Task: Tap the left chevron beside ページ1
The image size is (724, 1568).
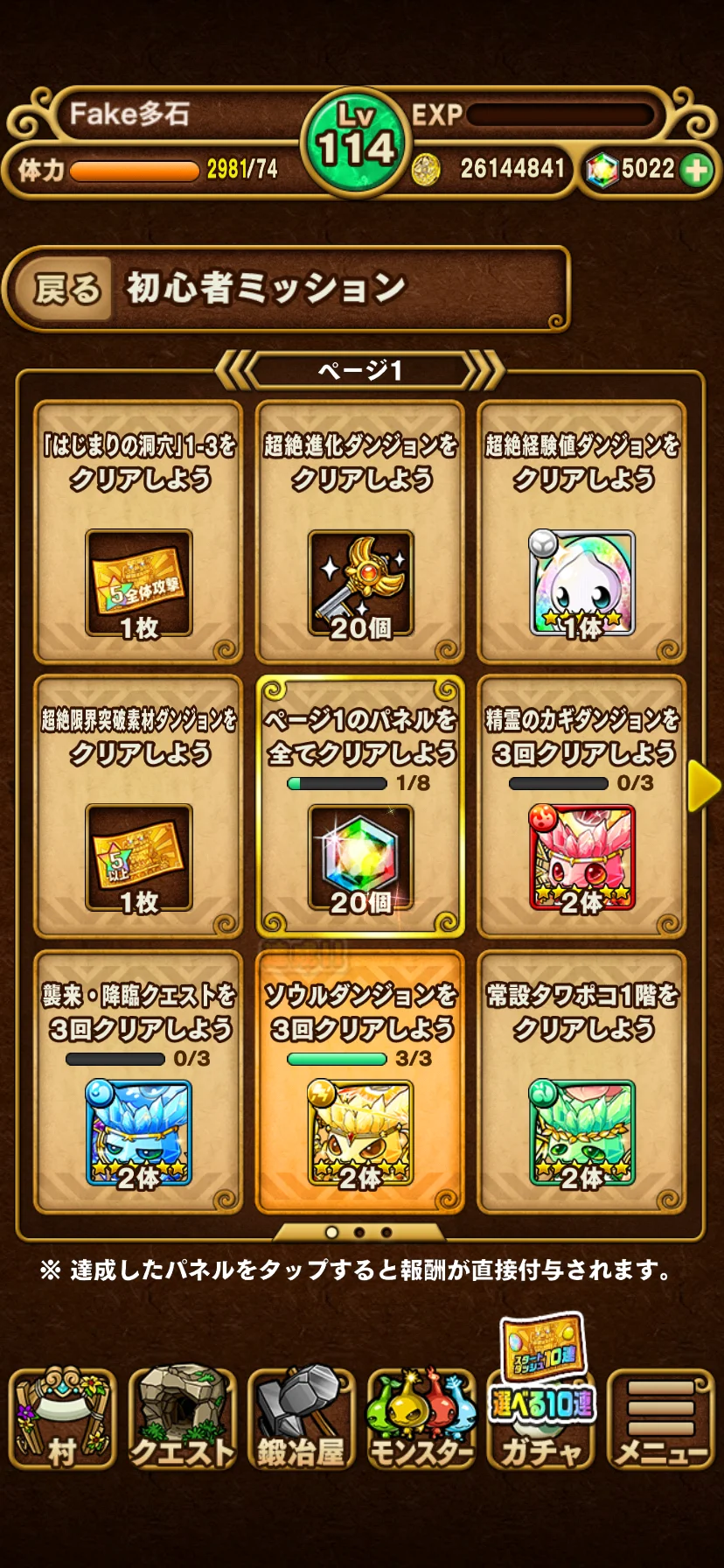Action: 233,370
